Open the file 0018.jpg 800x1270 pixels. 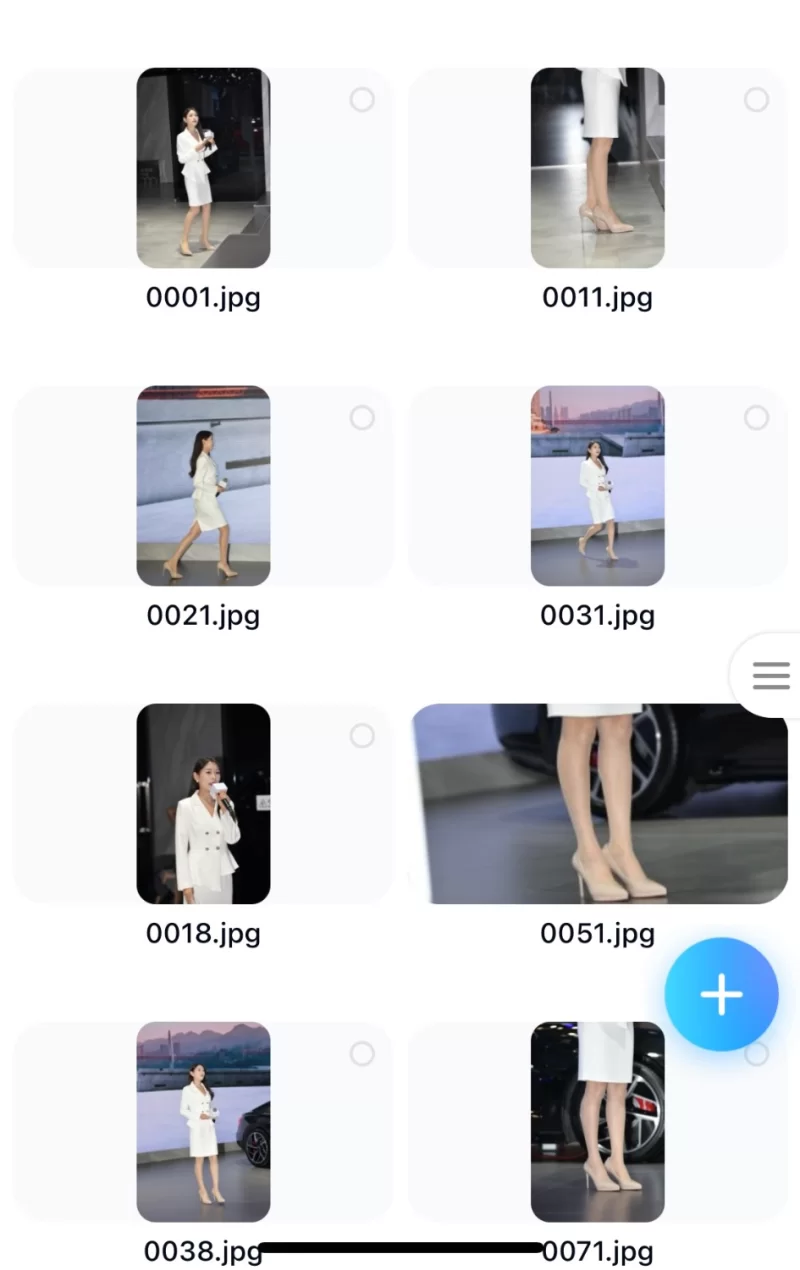[x=203, y=804]
